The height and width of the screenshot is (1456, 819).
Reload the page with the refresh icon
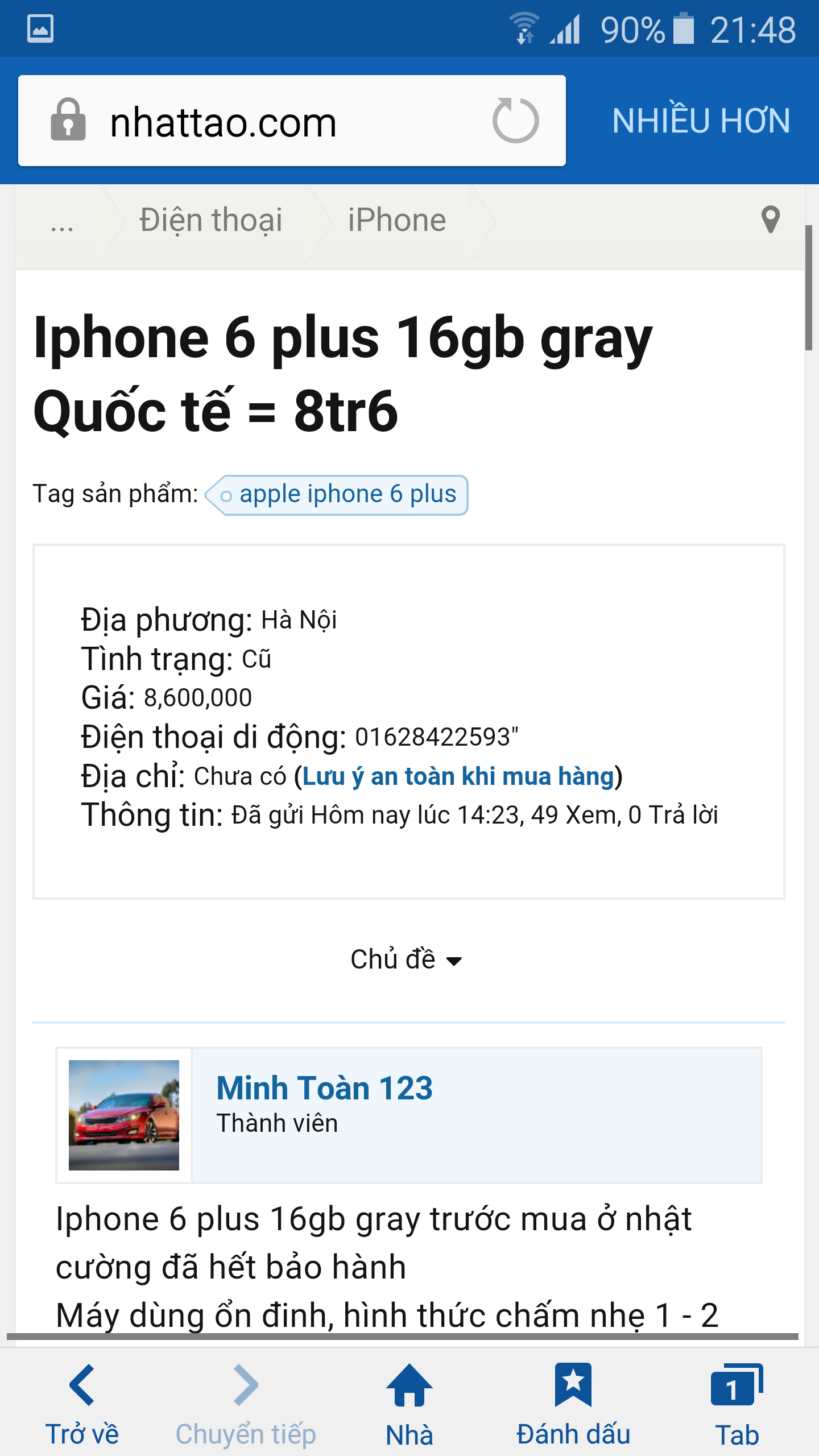point(515,121)
